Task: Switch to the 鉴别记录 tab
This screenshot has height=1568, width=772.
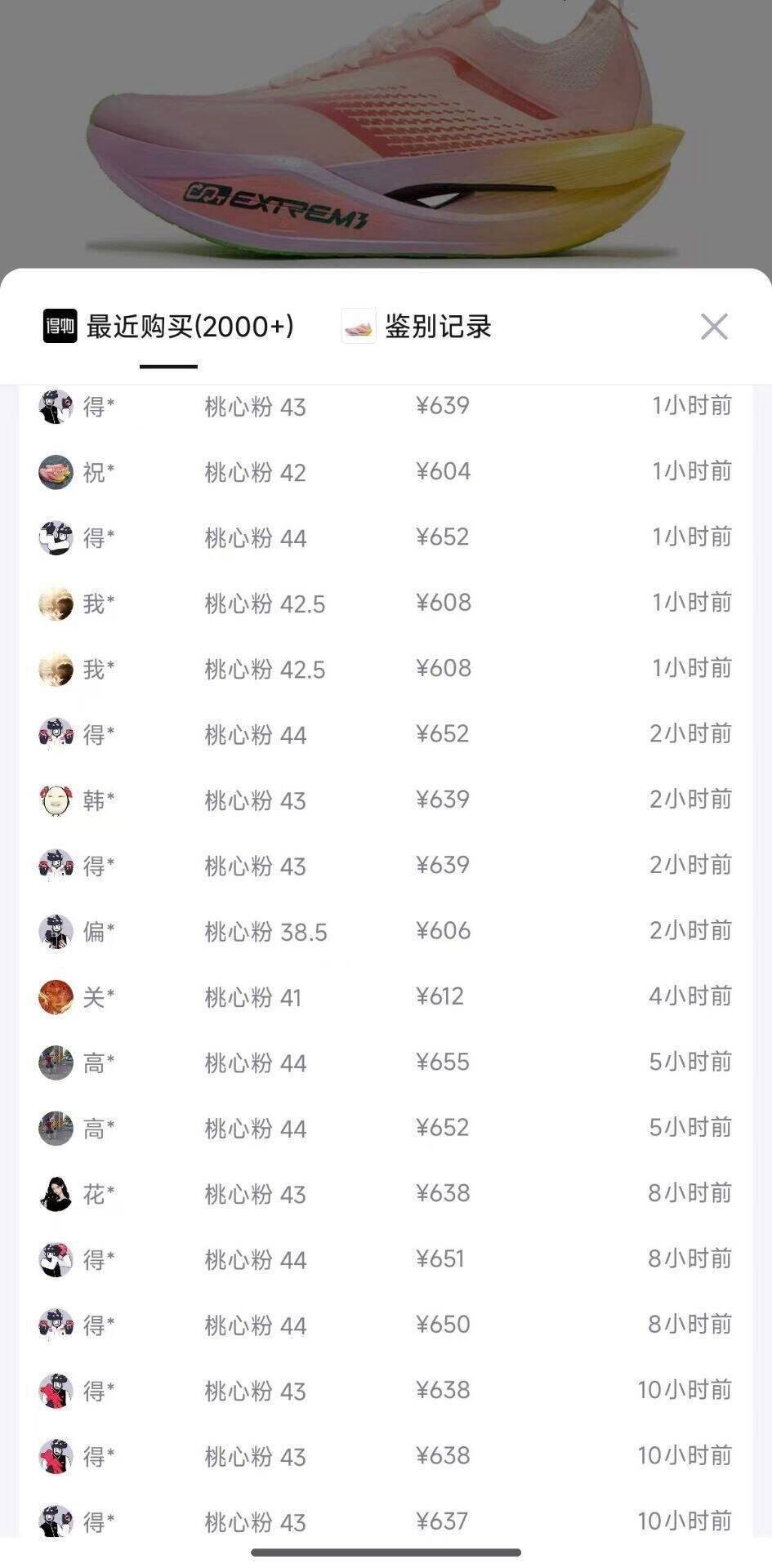Action: [417, 327]
